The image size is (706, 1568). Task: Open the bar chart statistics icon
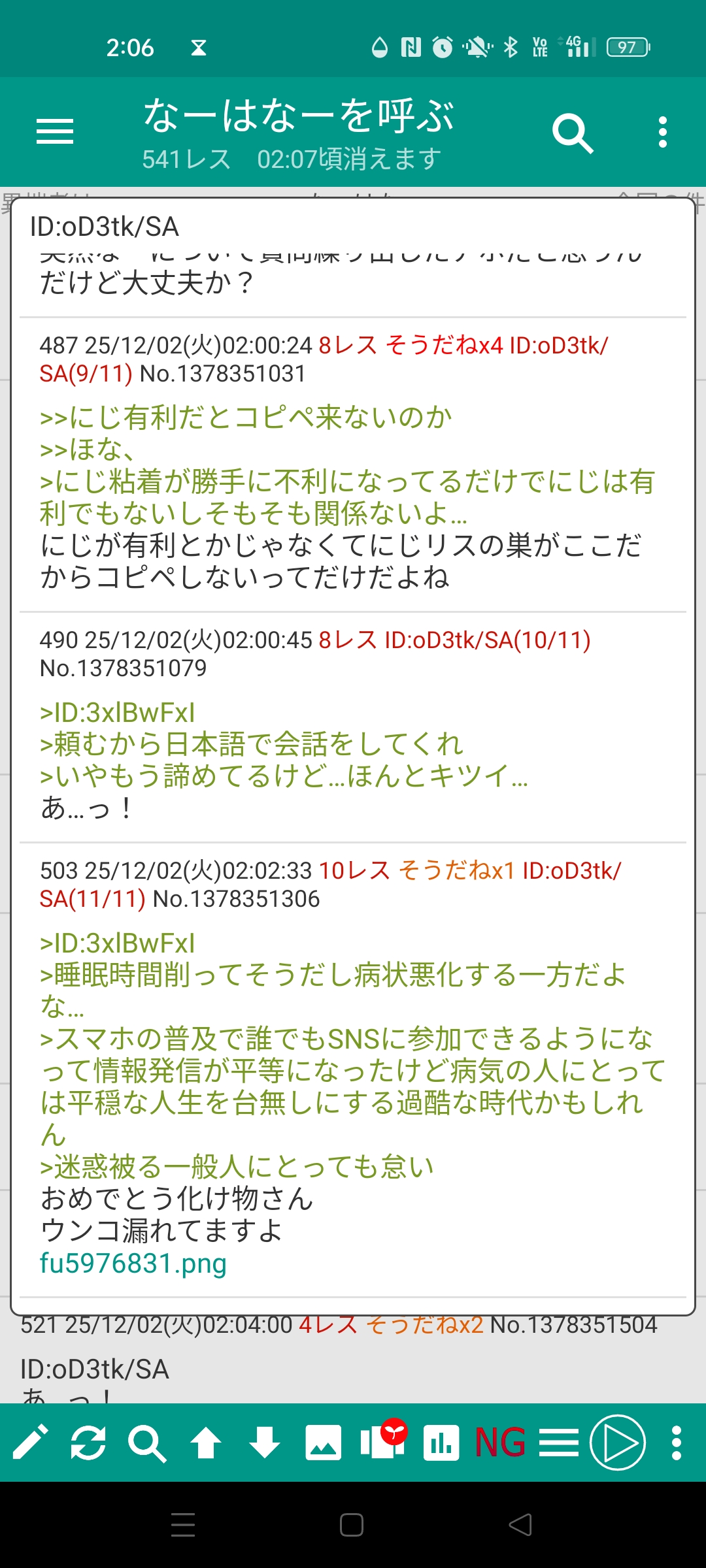point(441,1443)
